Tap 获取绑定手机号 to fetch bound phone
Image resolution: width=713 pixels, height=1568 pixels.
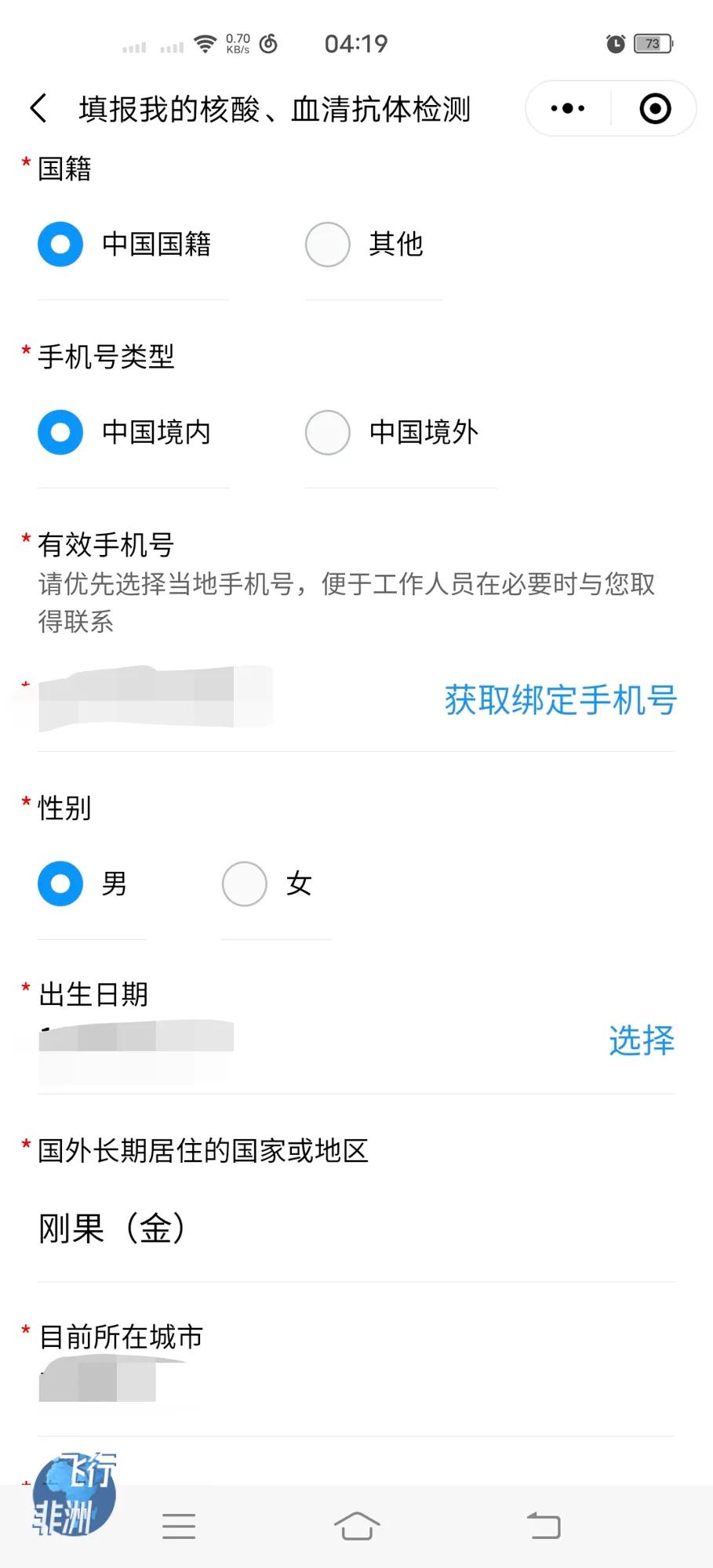coord(559,700)
